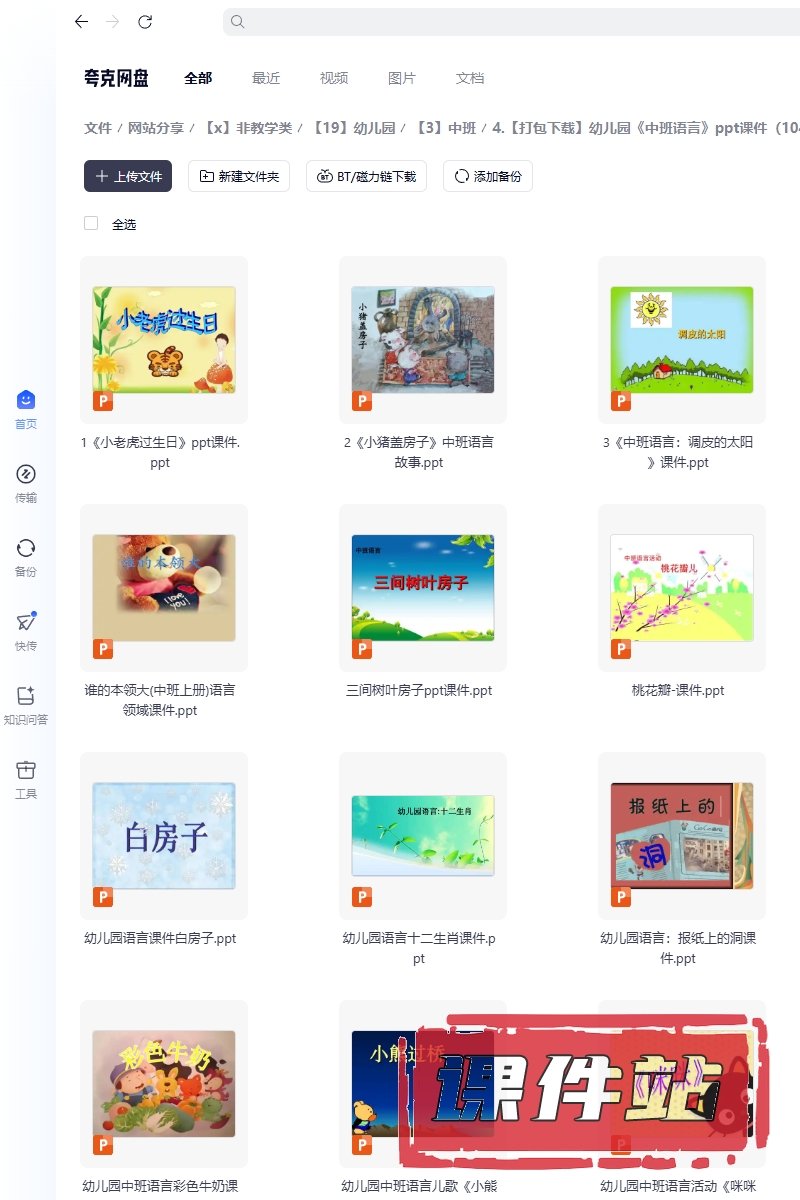Go to the 网站分享 breadcrumb folder
Image resolution: width=800 pixels, height=1200 pixels.
click(x=156, y=128)
